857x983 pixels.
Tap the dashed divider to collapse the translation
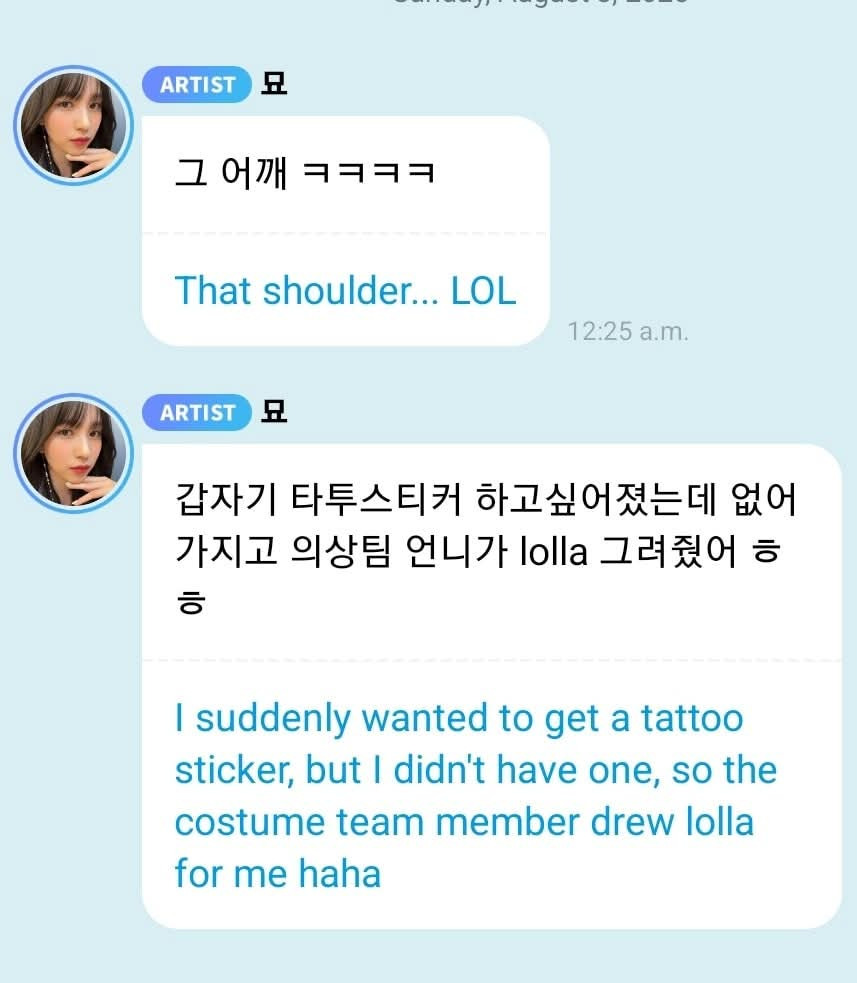[x=345, y=232]
